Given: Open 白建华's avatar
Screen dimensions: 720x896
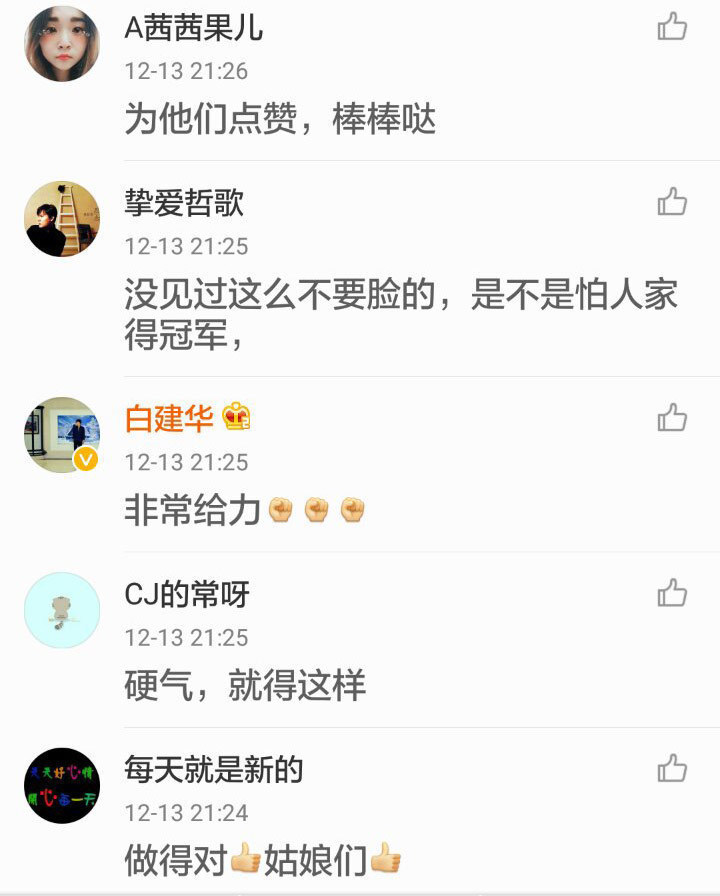Looking at the screenshot, I should point(62,435).
